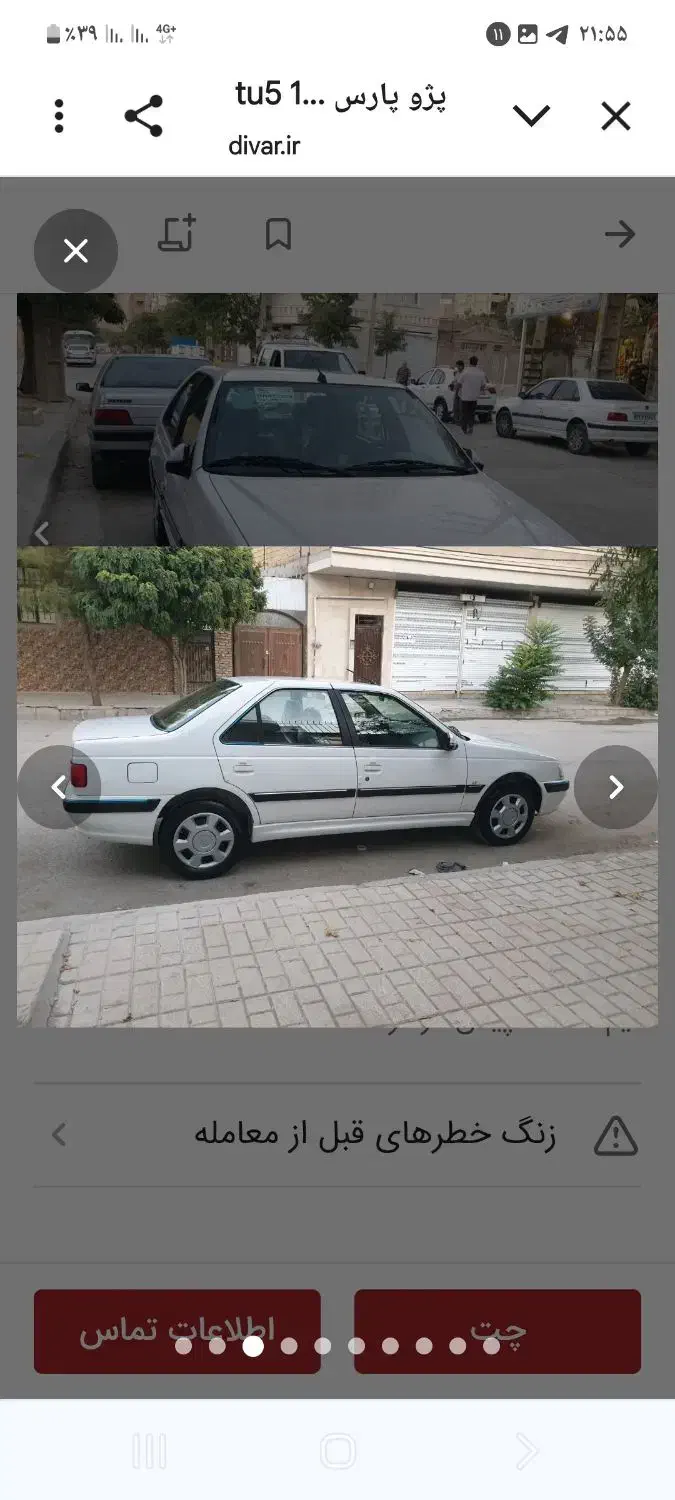
Task: Close the browser tab with X
Action: 615,117
